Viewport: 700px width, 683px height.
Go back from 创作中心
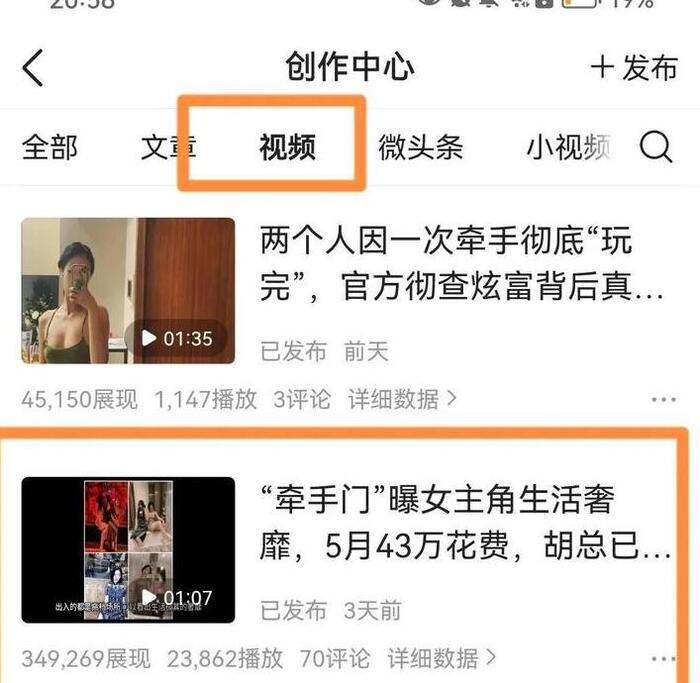[x=33, y=68]
